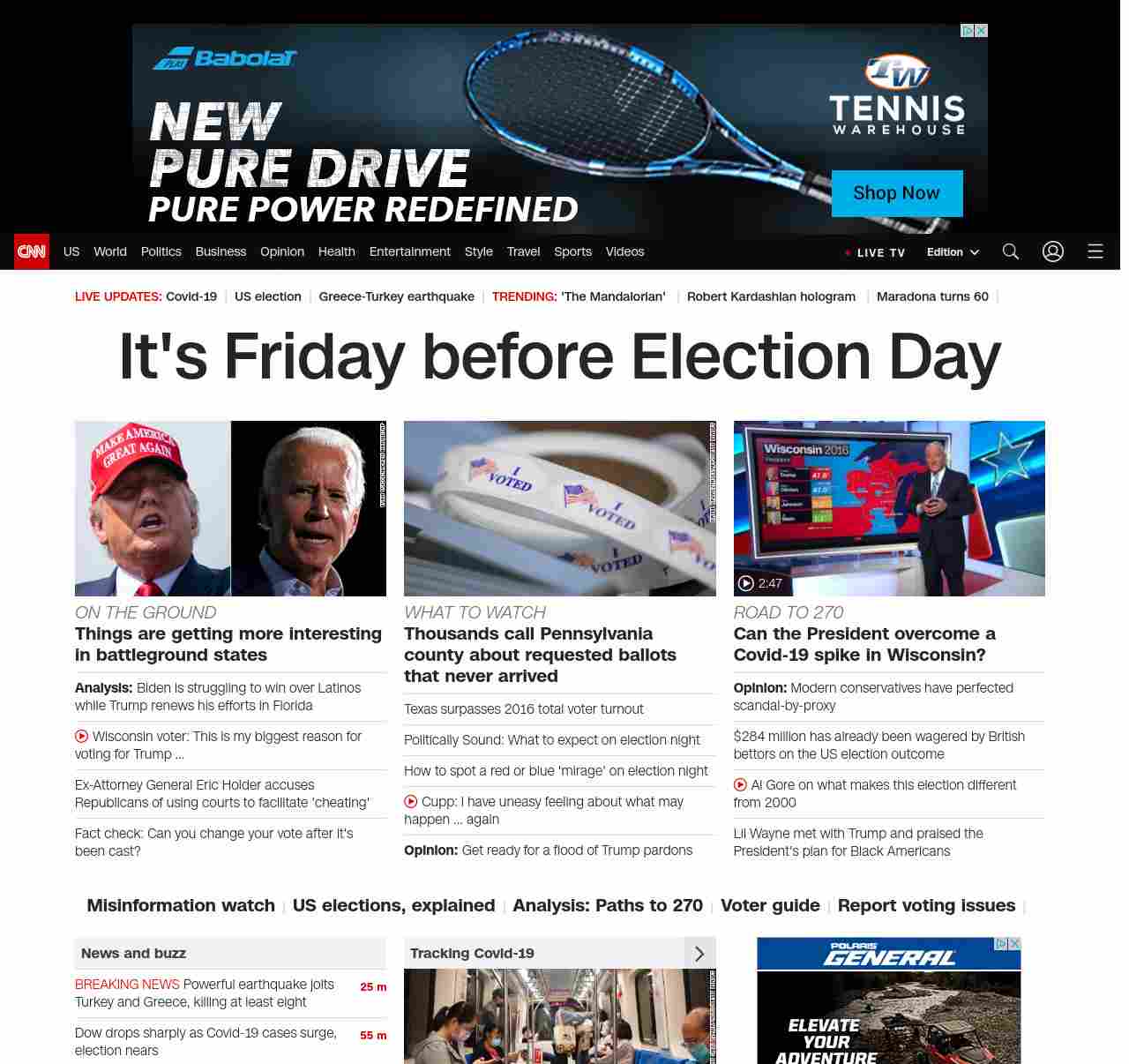Play the Wisconsin road to 270 video

tap(889, 508)
